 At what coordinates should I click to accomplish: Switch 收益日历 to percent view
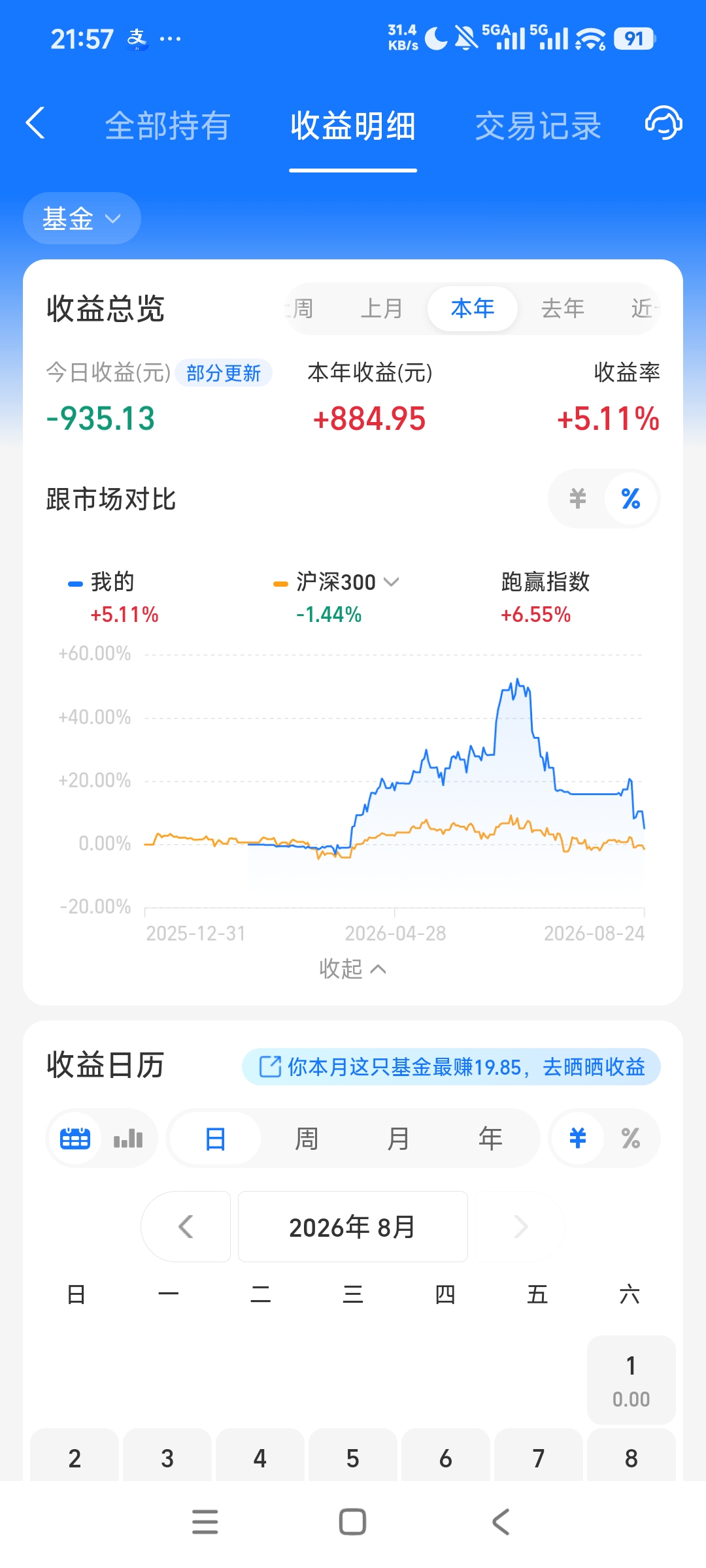pyautogui.click(x=631, y=1139)
